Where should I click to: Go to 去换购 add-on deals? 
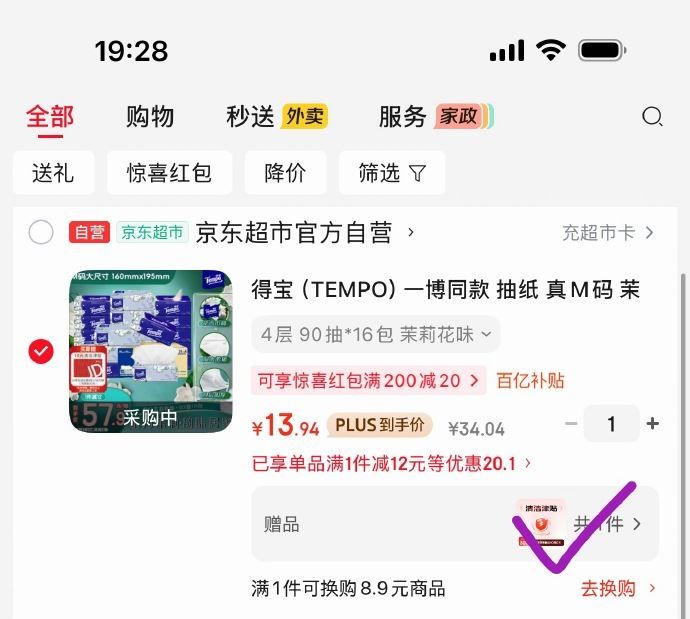tap(617, 588)
